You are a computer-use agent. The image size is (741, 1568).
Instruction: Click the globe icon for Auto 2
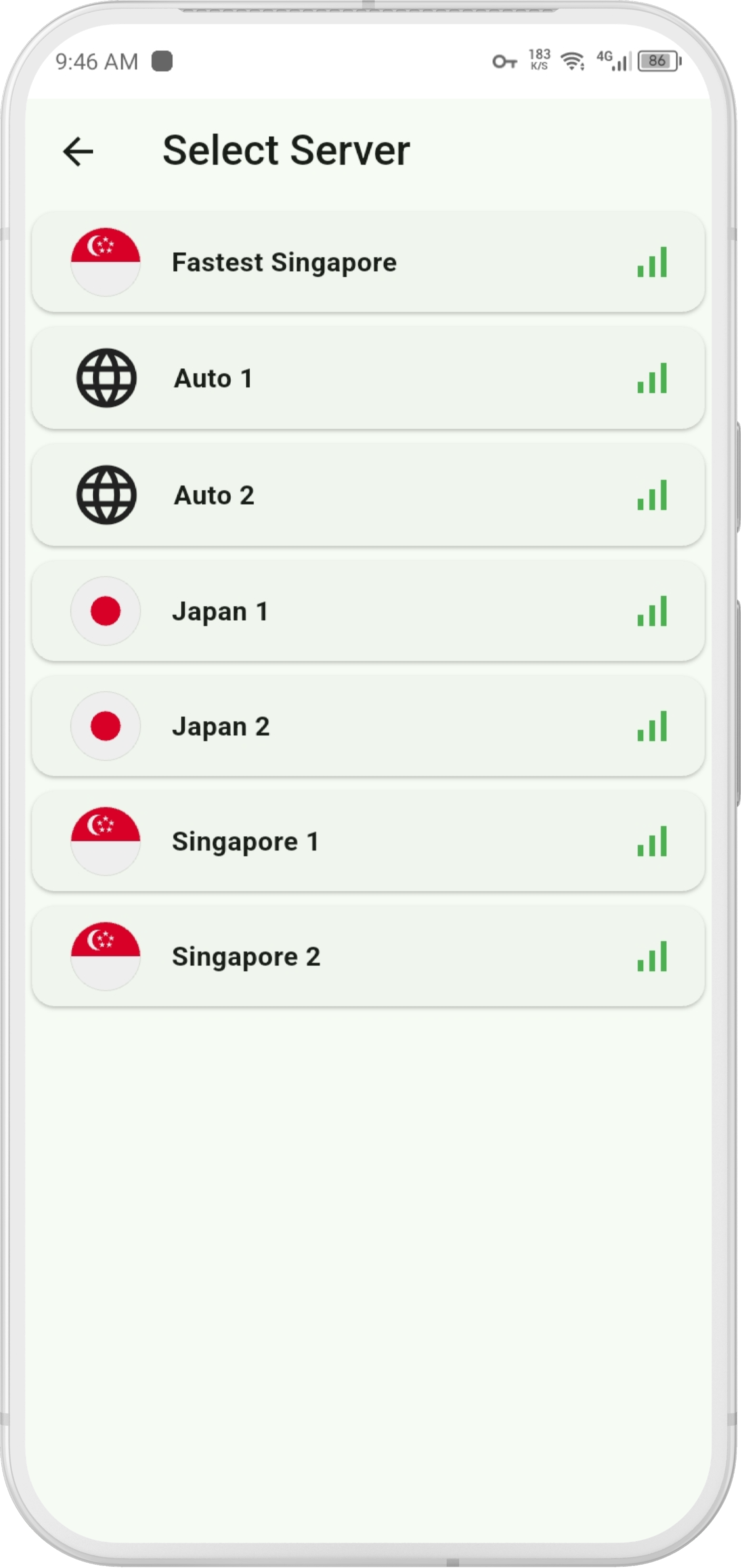(105, 494)
